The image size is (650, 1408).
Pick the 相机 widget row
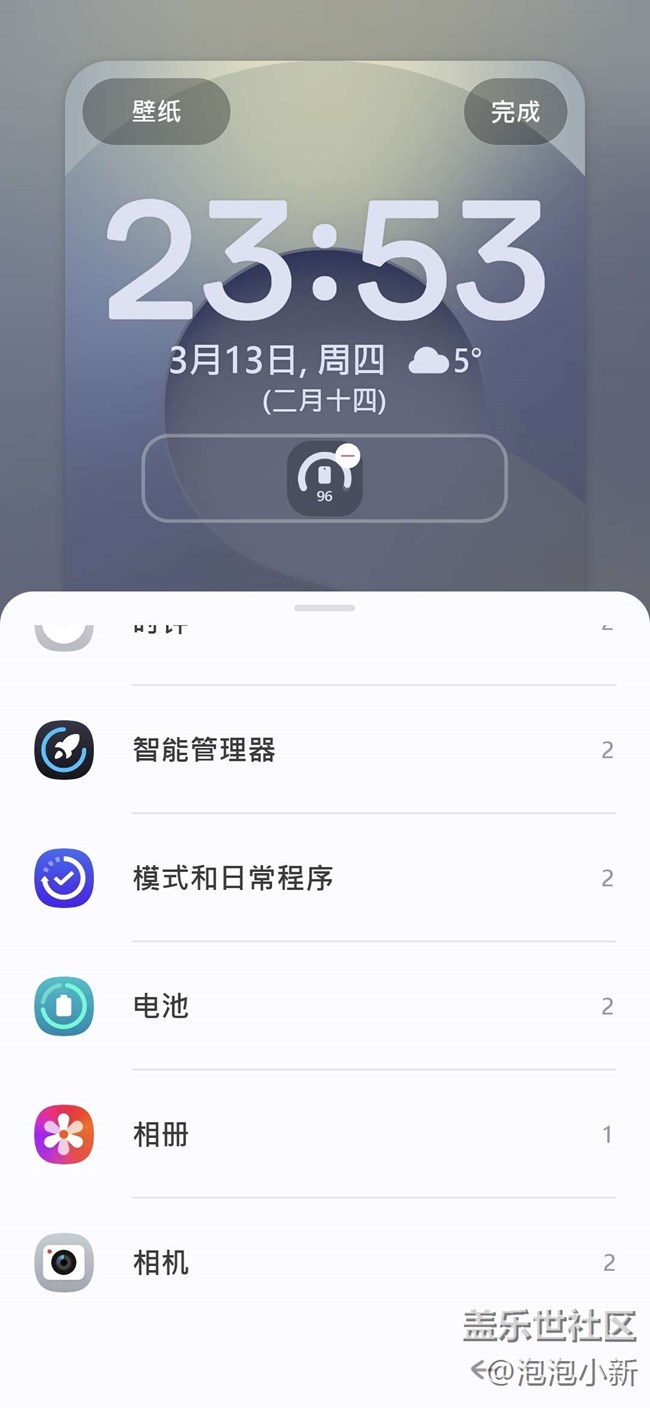pyautogui.click(x=324, y=1262)
